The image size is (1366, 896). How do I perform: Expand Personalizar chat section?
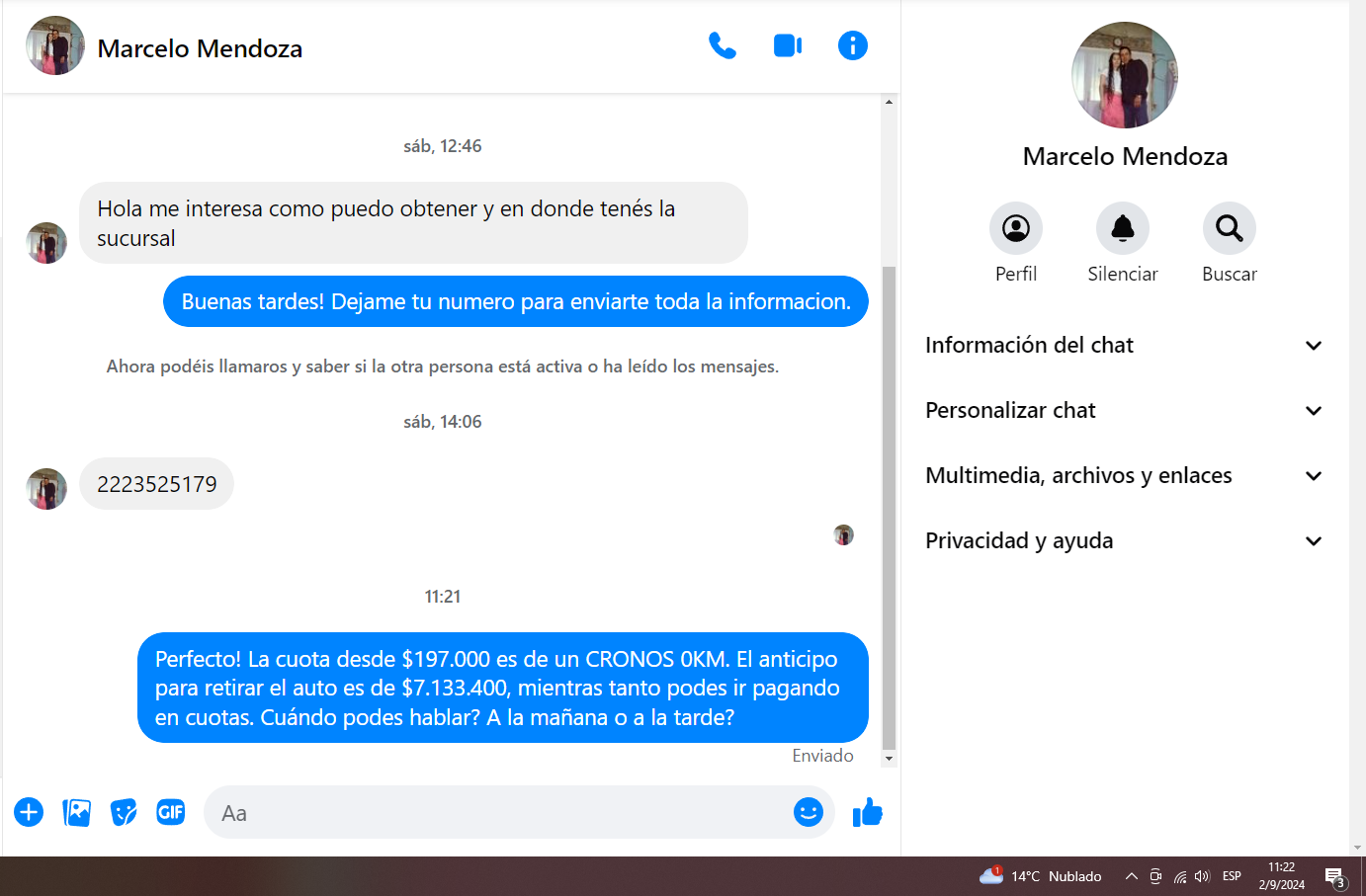1124,411
